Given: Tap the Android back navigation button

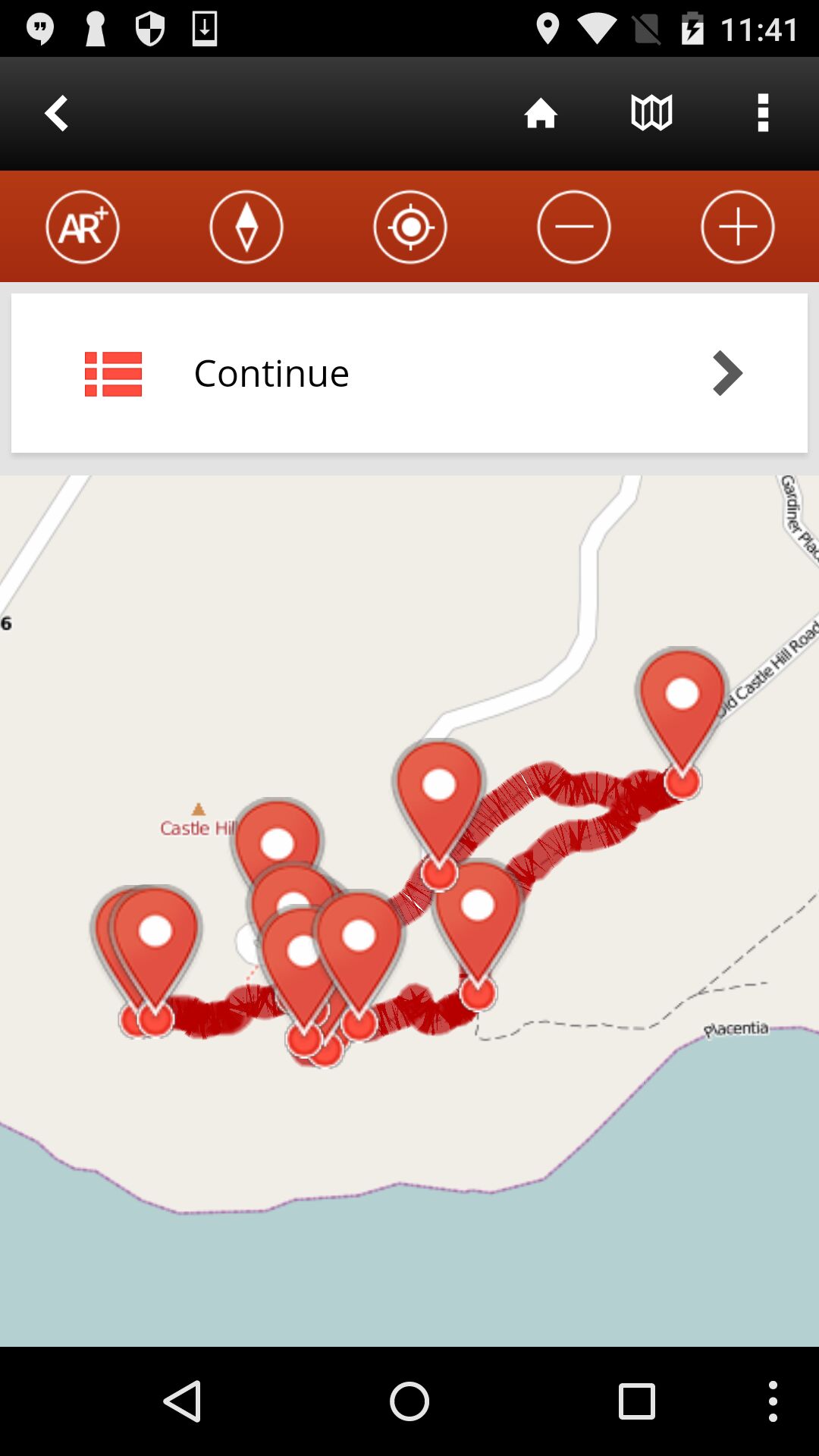Looking at the screenshot, I should [x=182, y=1401].
